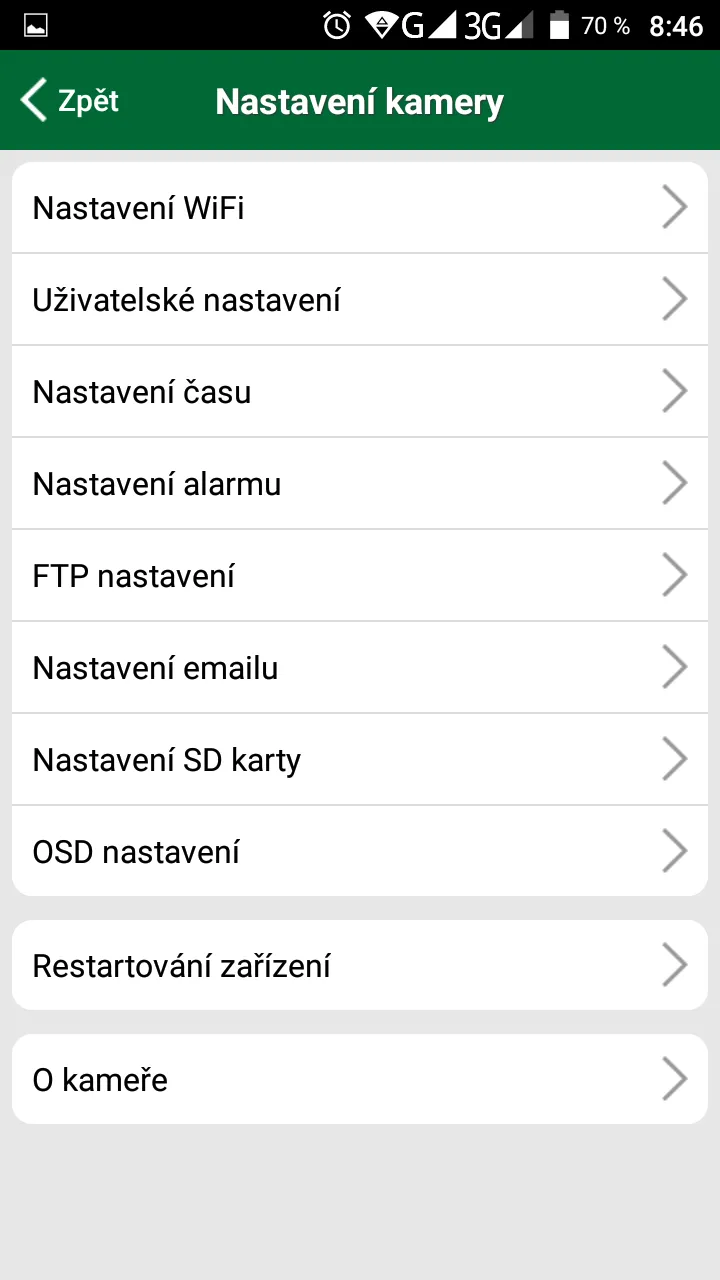This screenshot has width=720, height=1280.
Task: Open Nastavení emailu
Action: point(360,668)
